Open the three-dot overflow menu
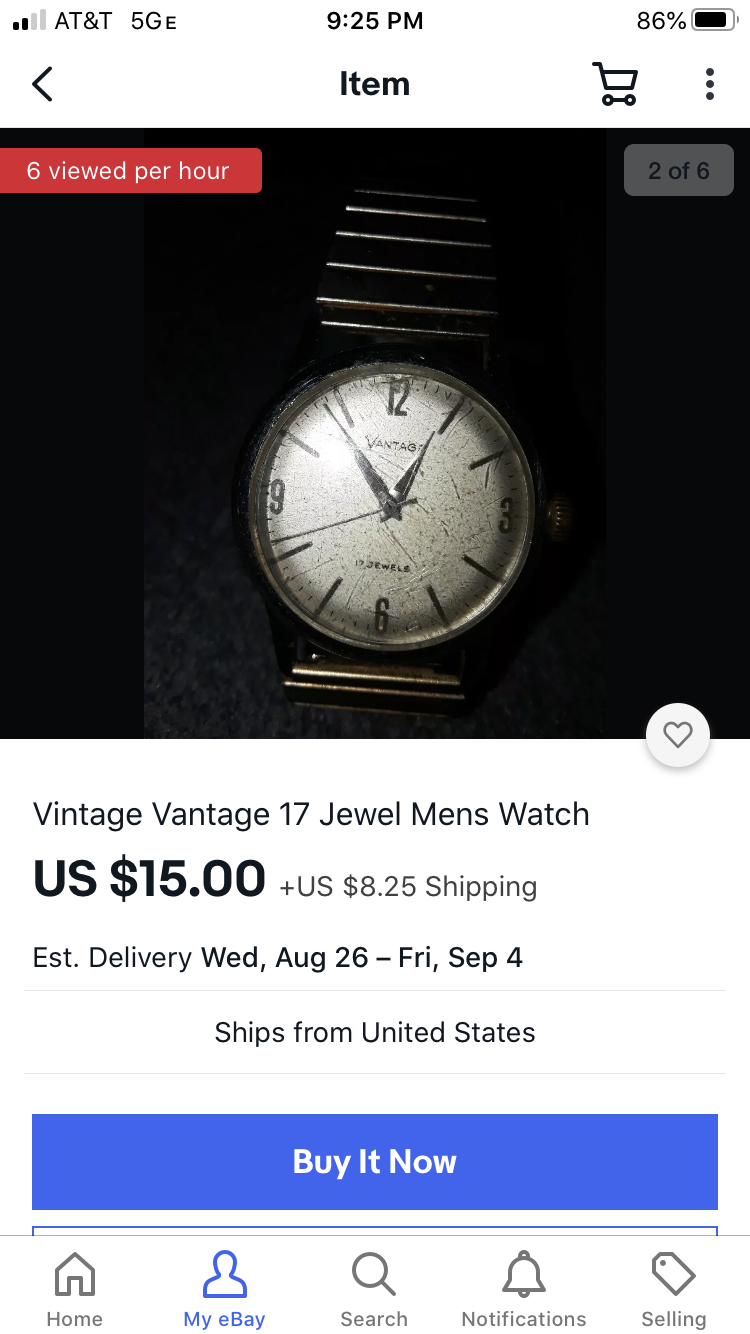The width and height of the screenshot is (750, 1334). tap(709, 84)
